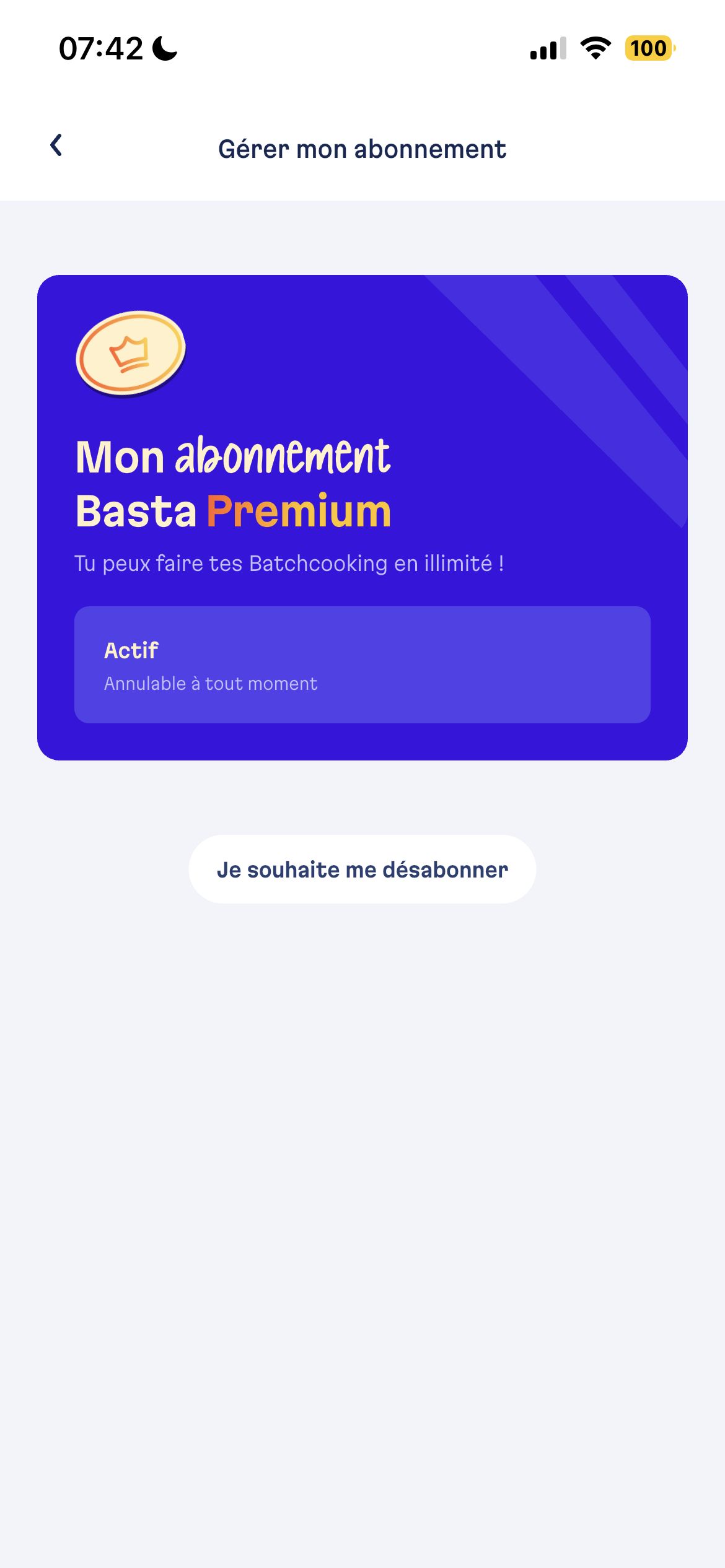Click the golden crown Premium badge icon
The width and height of the screenshot is (725, 1568).
click(x=131, y=353)
